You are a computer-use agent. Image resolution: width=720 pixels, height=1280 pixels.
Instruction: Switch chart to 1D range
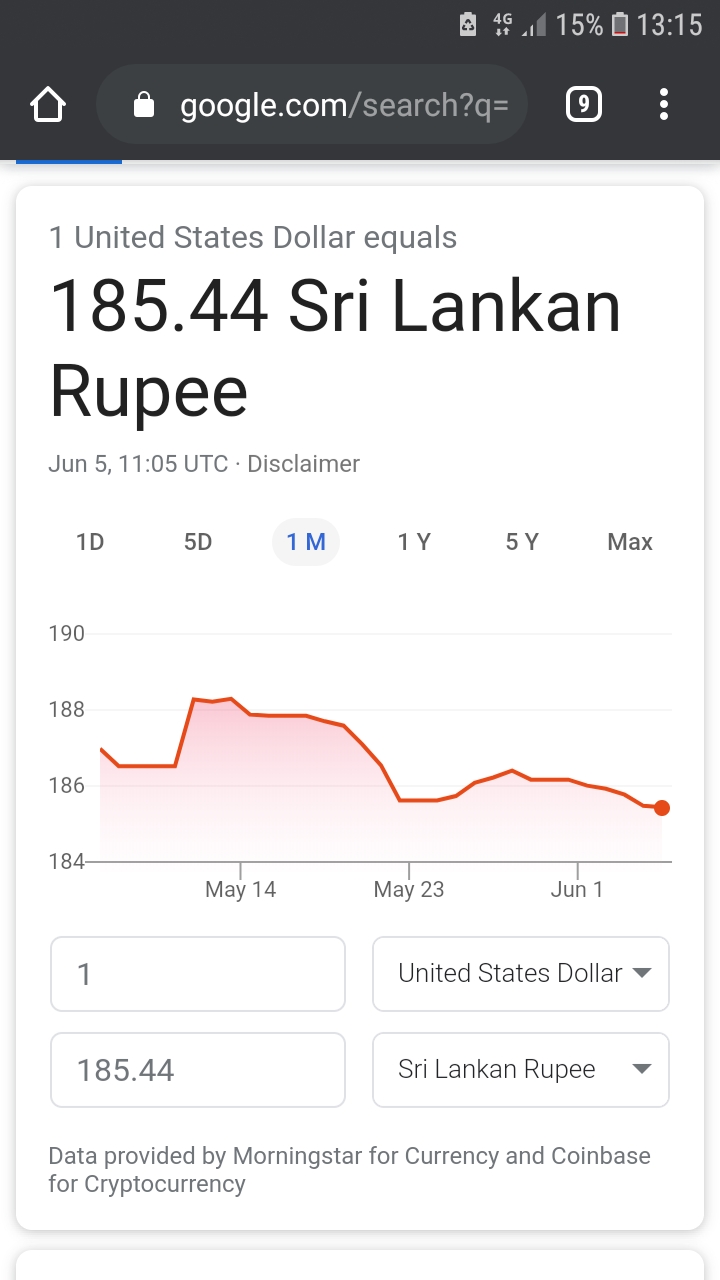(x=90, y=542)
